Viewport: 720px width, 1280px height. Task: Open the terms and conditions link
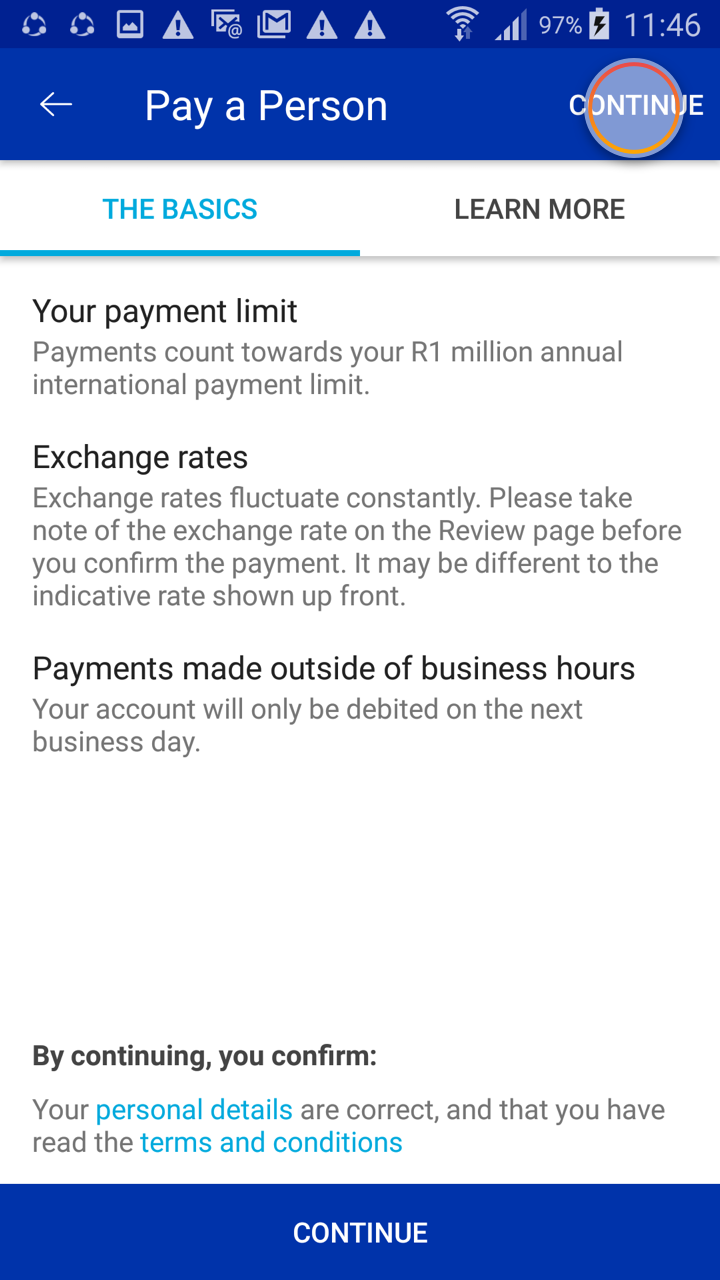tap(271, 1143)
